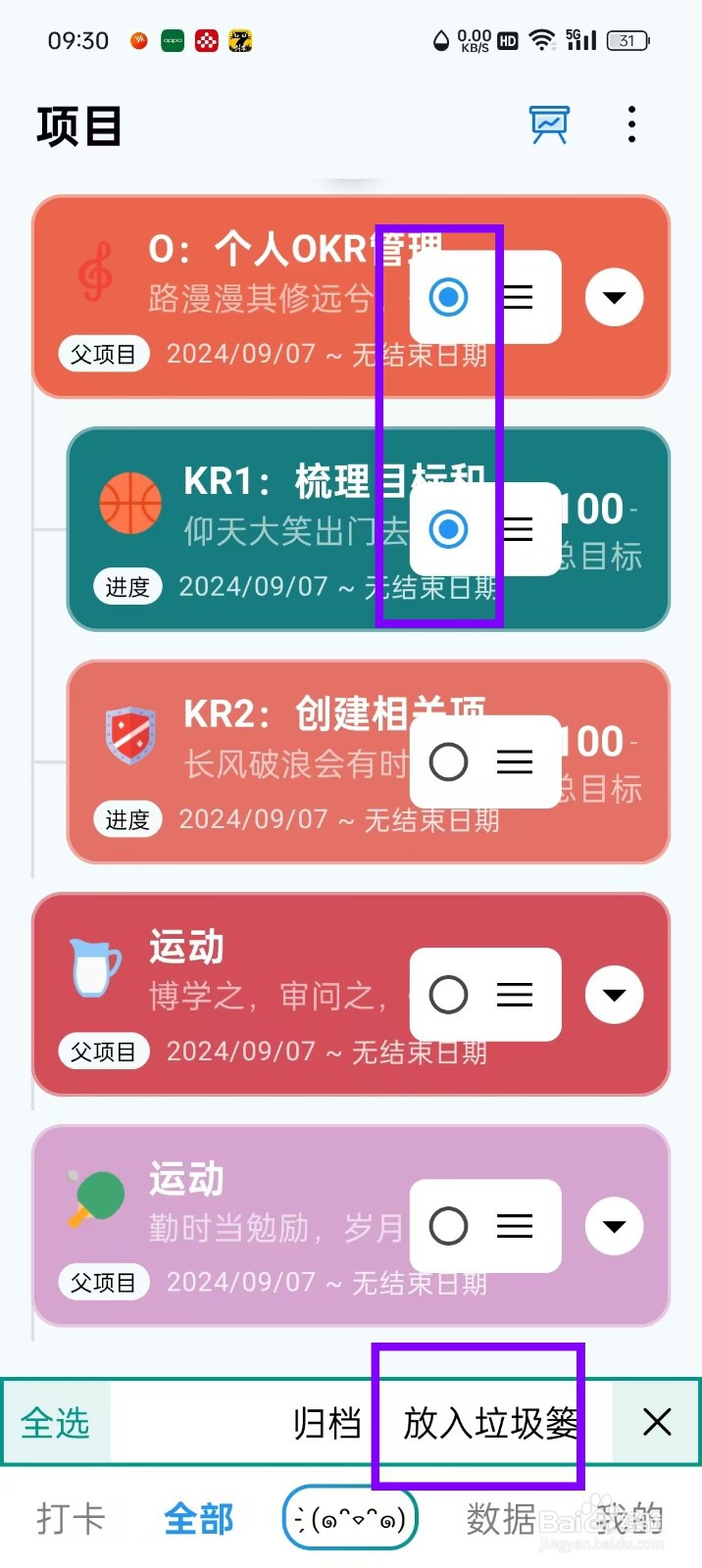Switch to the 数据 tab

(x=500, y=1519)
